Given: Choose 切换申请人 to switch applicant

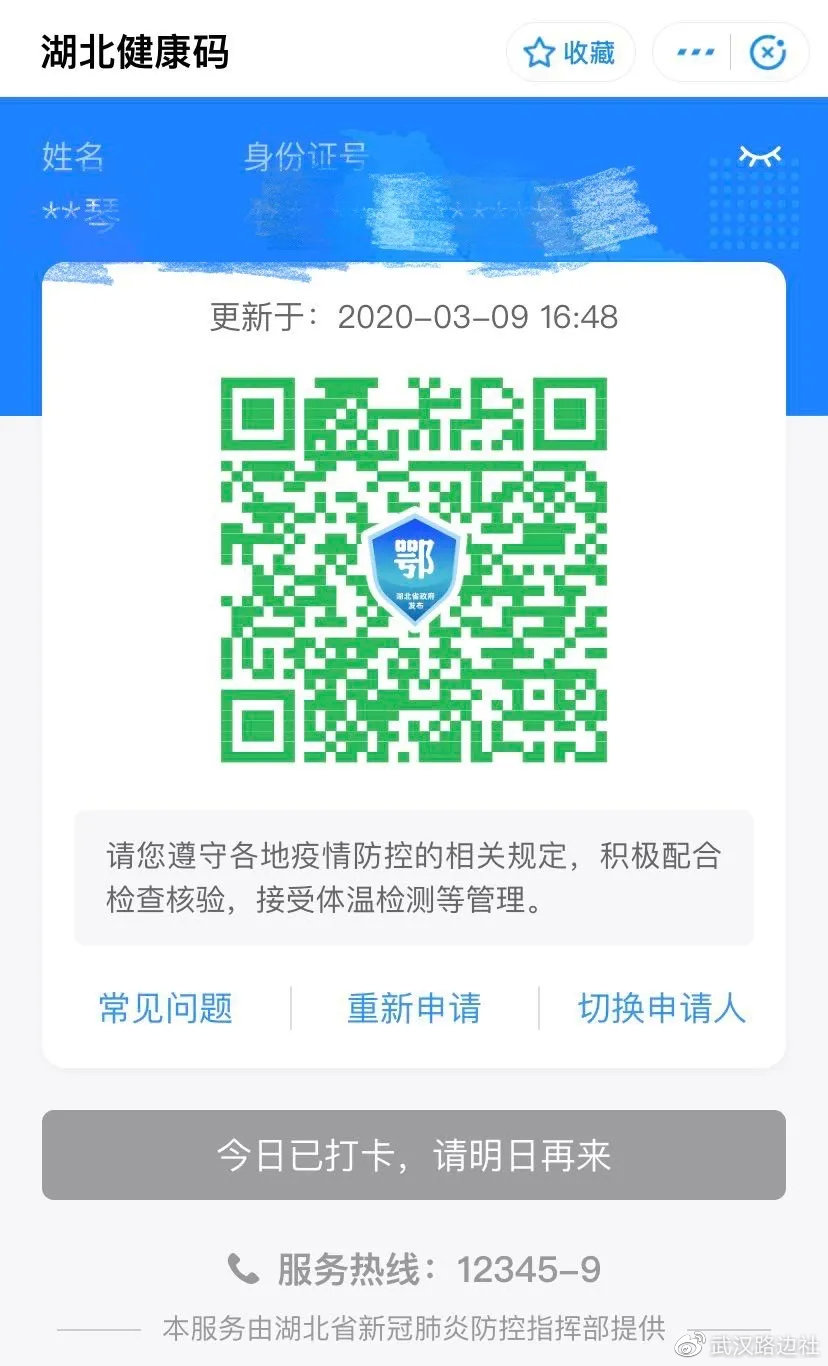Looking at the screenshot, I should 662,1007.
